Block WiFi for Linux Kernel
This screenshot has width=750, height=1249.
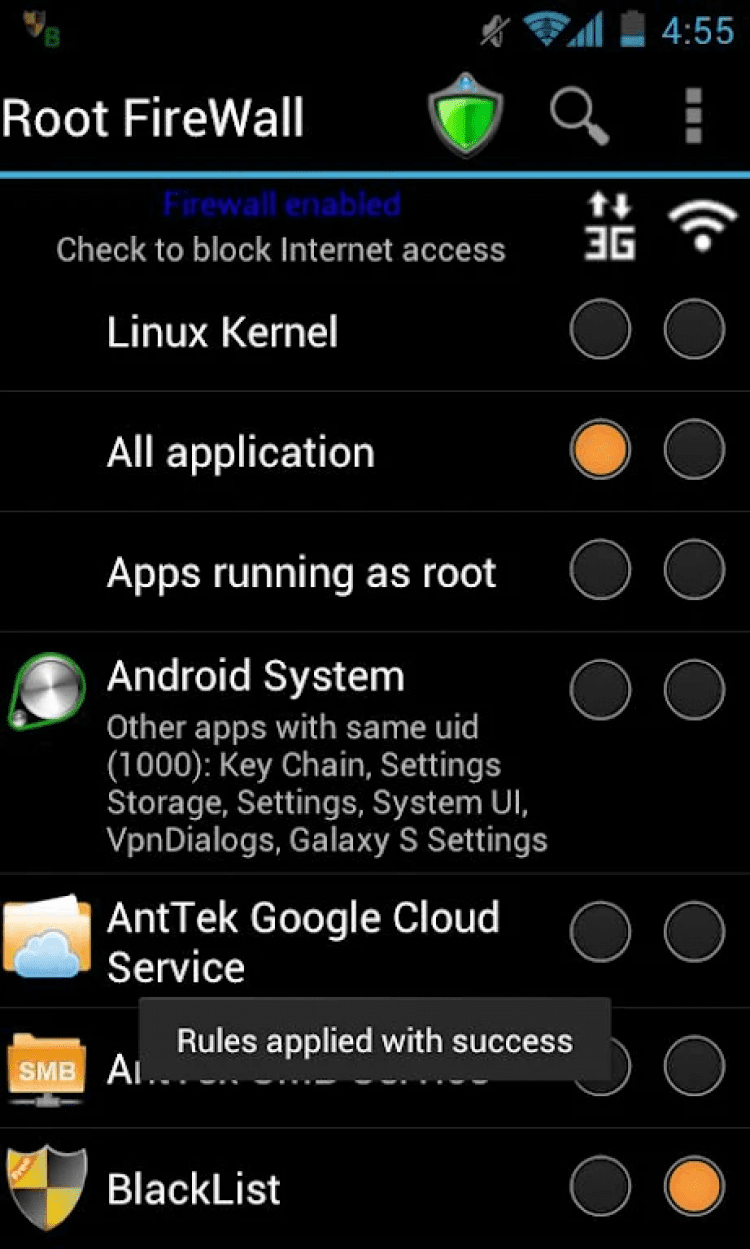pos(694,329)
